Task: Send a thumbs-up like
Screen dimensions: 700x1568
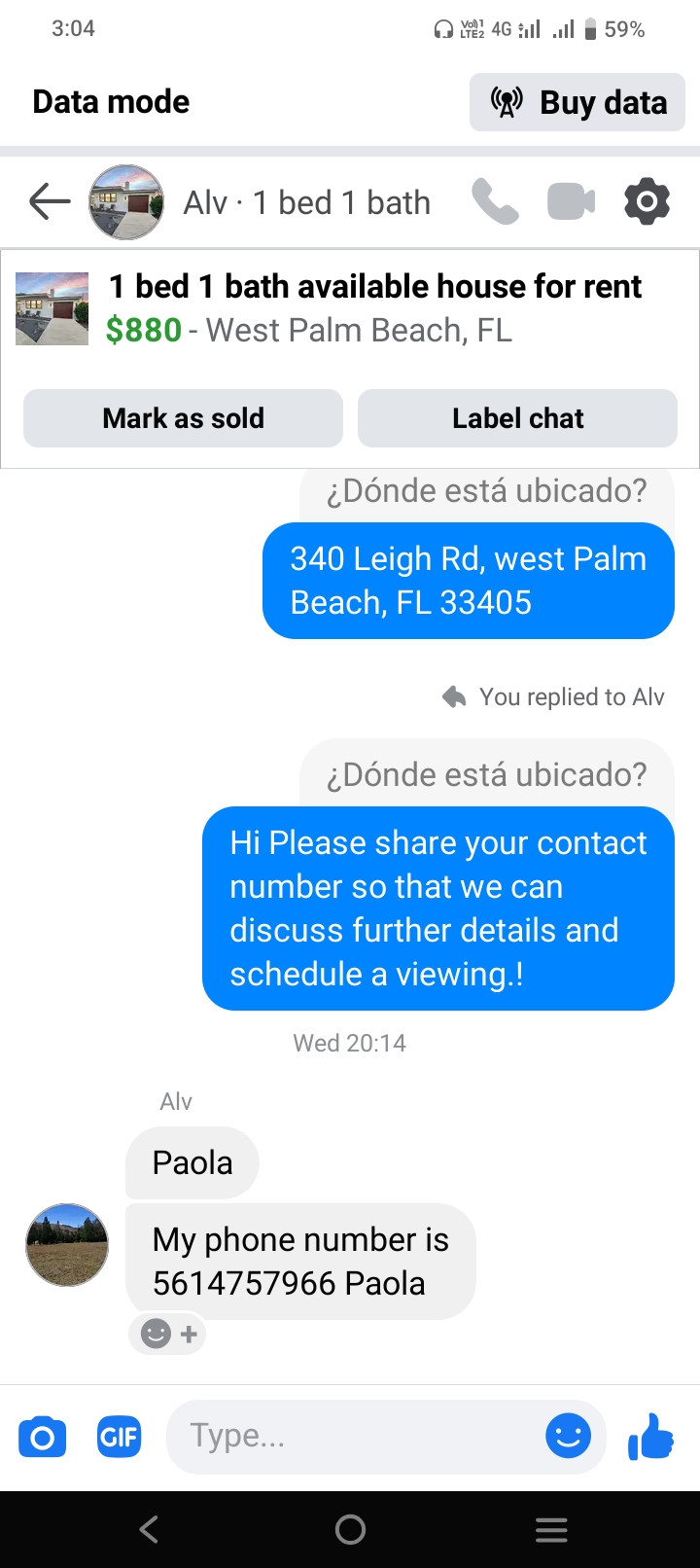Action: tap(651, 1436)
